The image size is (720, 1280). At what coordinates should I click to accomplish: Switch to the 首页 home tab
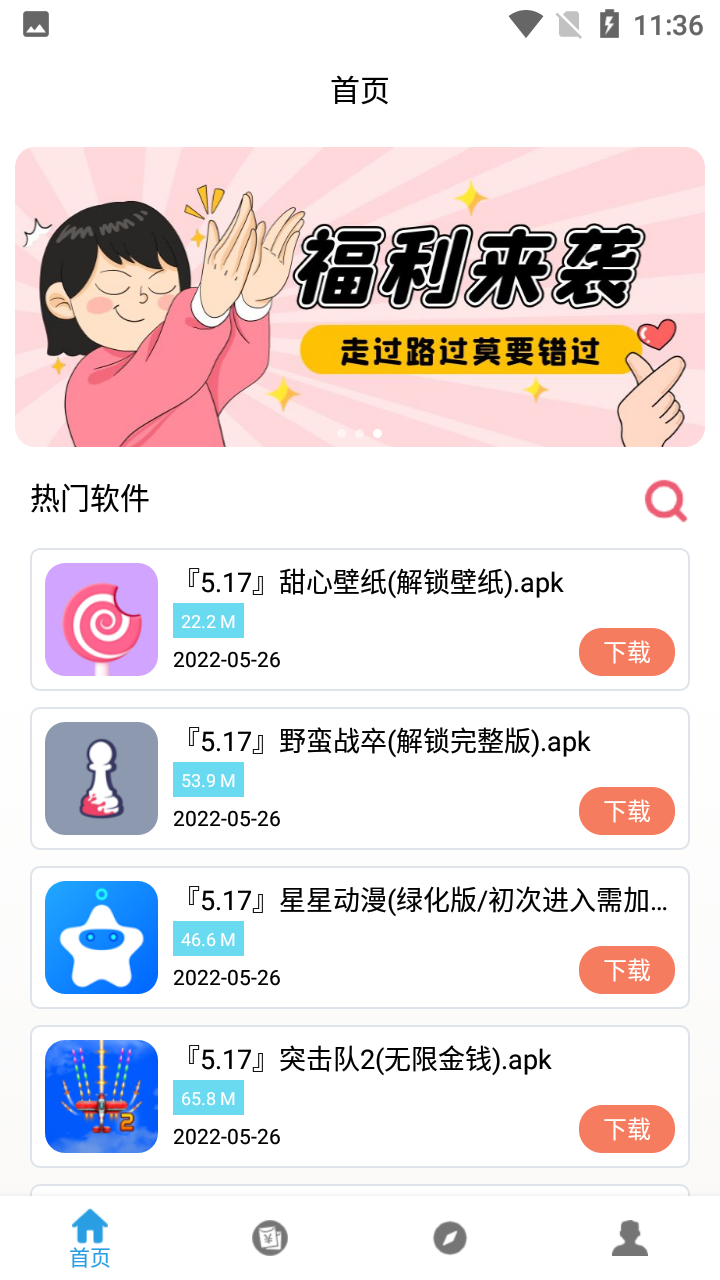90,1238
